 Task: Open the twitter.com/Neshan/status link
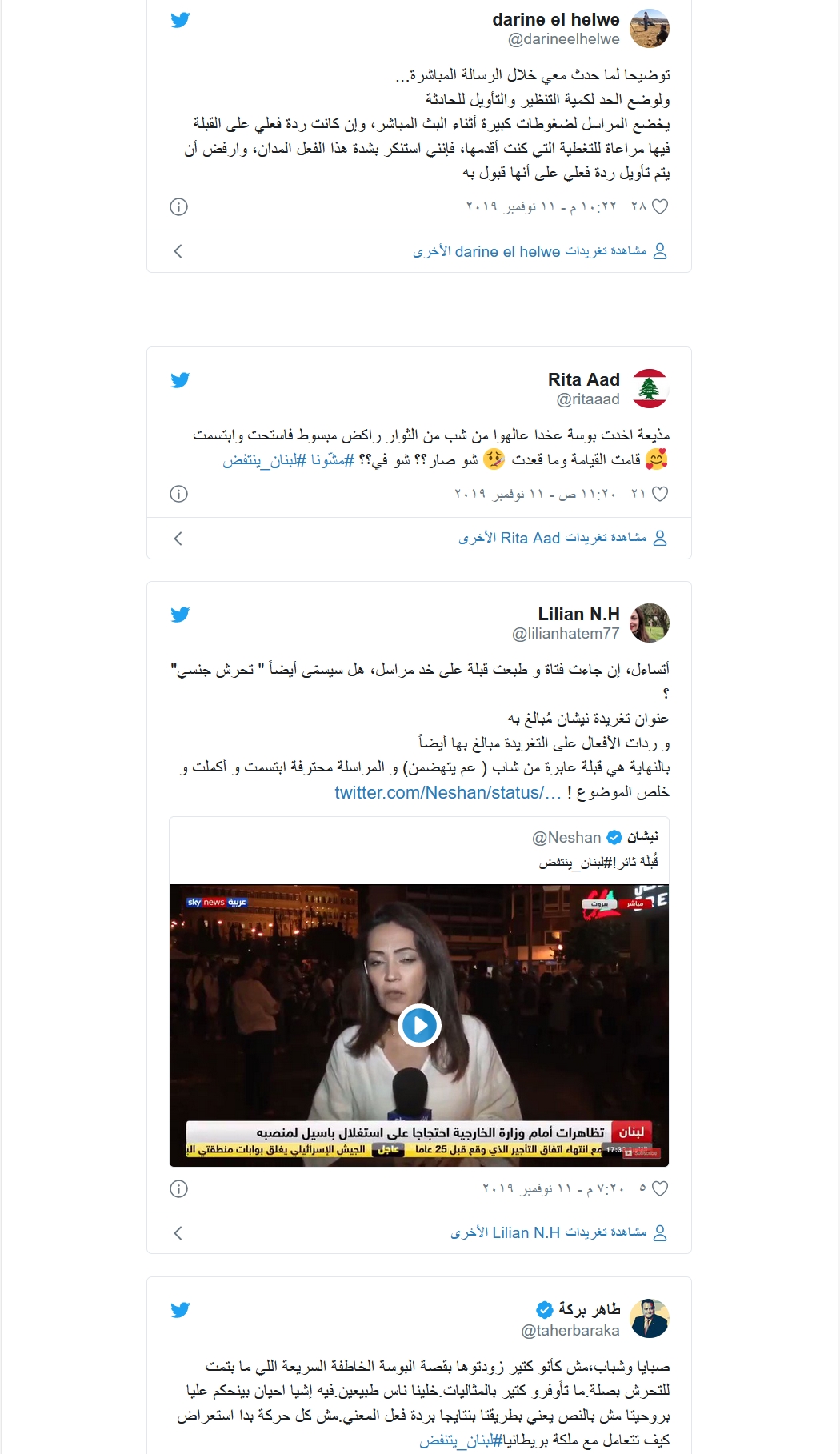[x=448, y=792]
